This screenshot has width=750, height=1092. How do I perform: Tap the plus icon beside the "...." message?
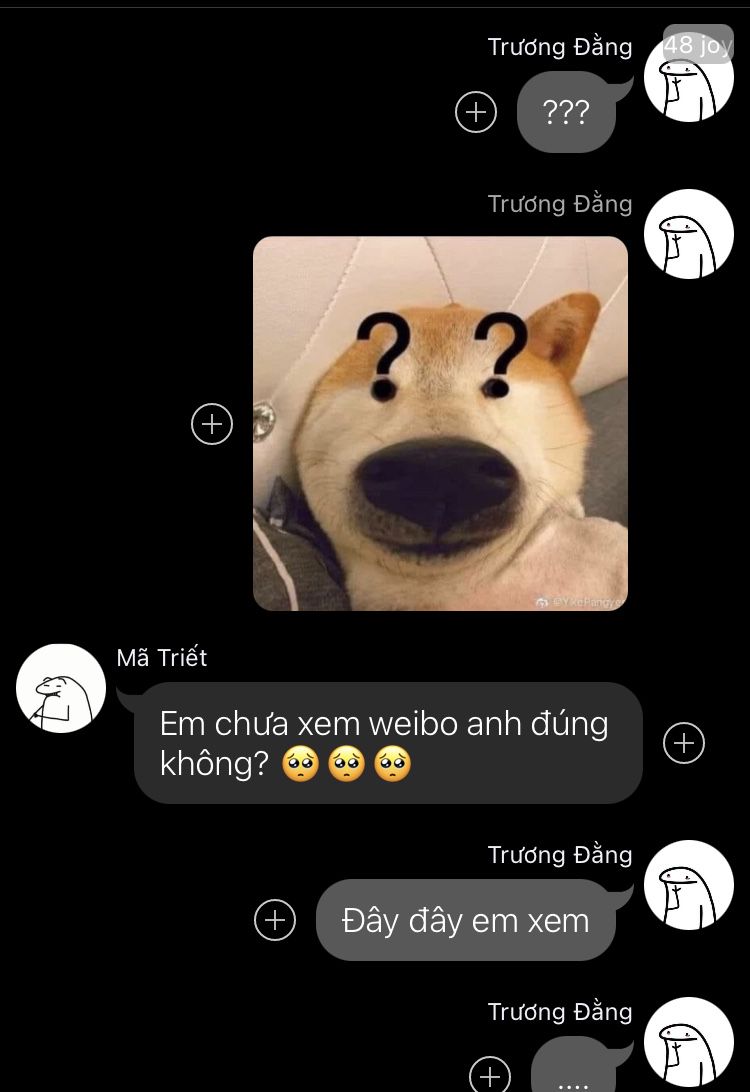490,1076
